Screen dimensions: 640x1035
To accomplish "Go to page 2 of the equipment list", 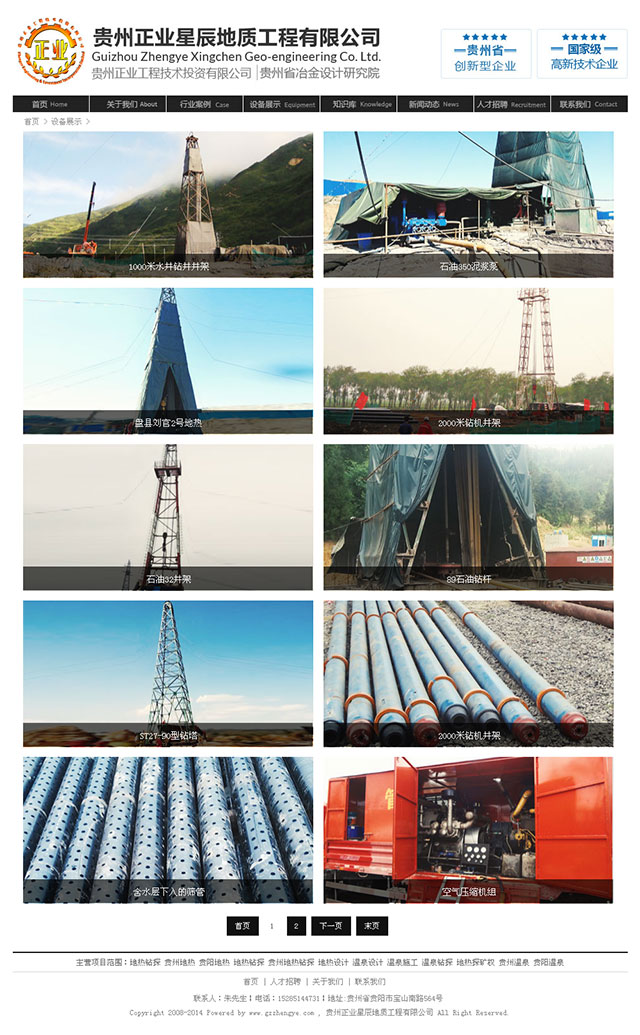I will [x=296, y=926].
